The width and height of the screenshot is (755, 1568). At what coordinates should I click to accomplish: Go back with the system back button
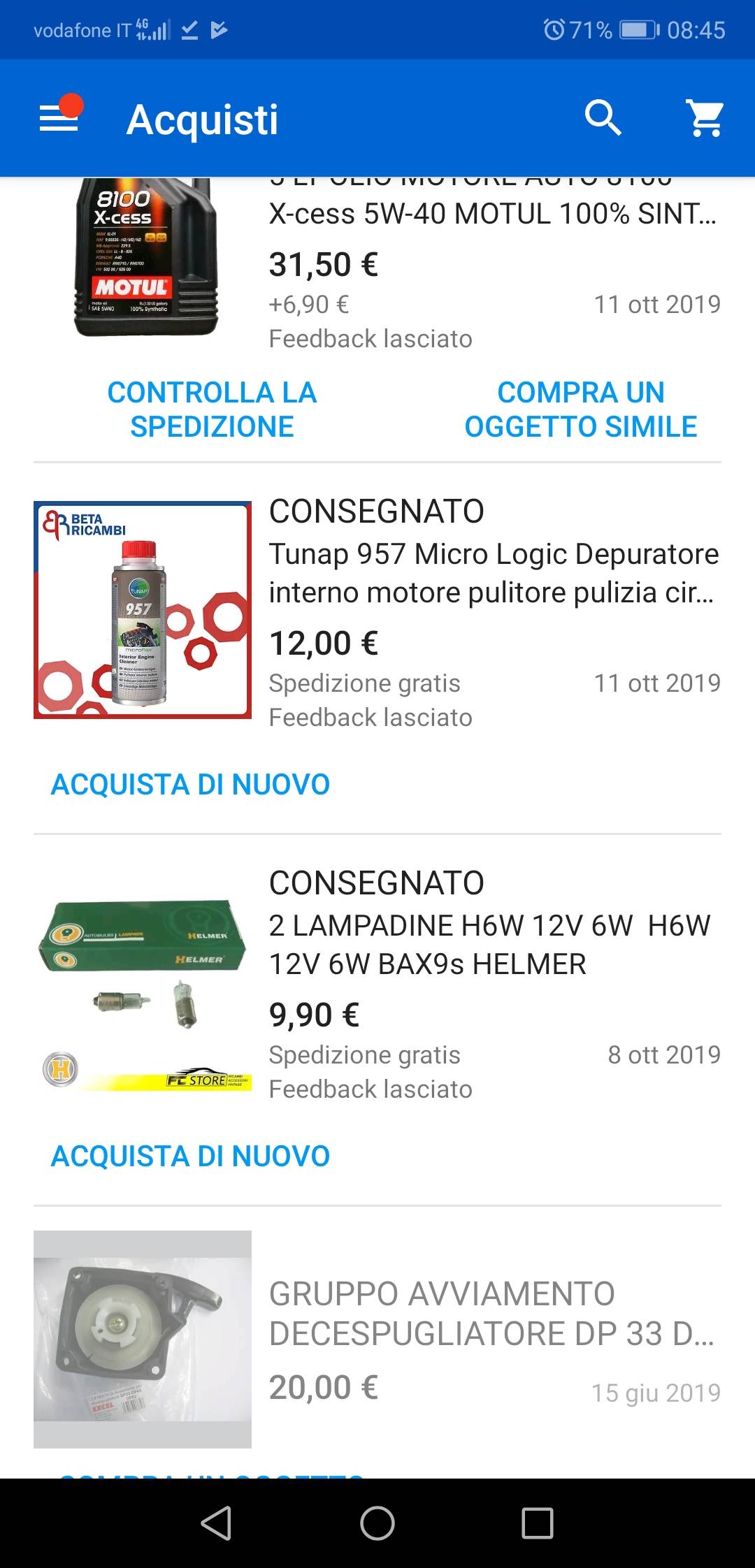(216, 1523)
